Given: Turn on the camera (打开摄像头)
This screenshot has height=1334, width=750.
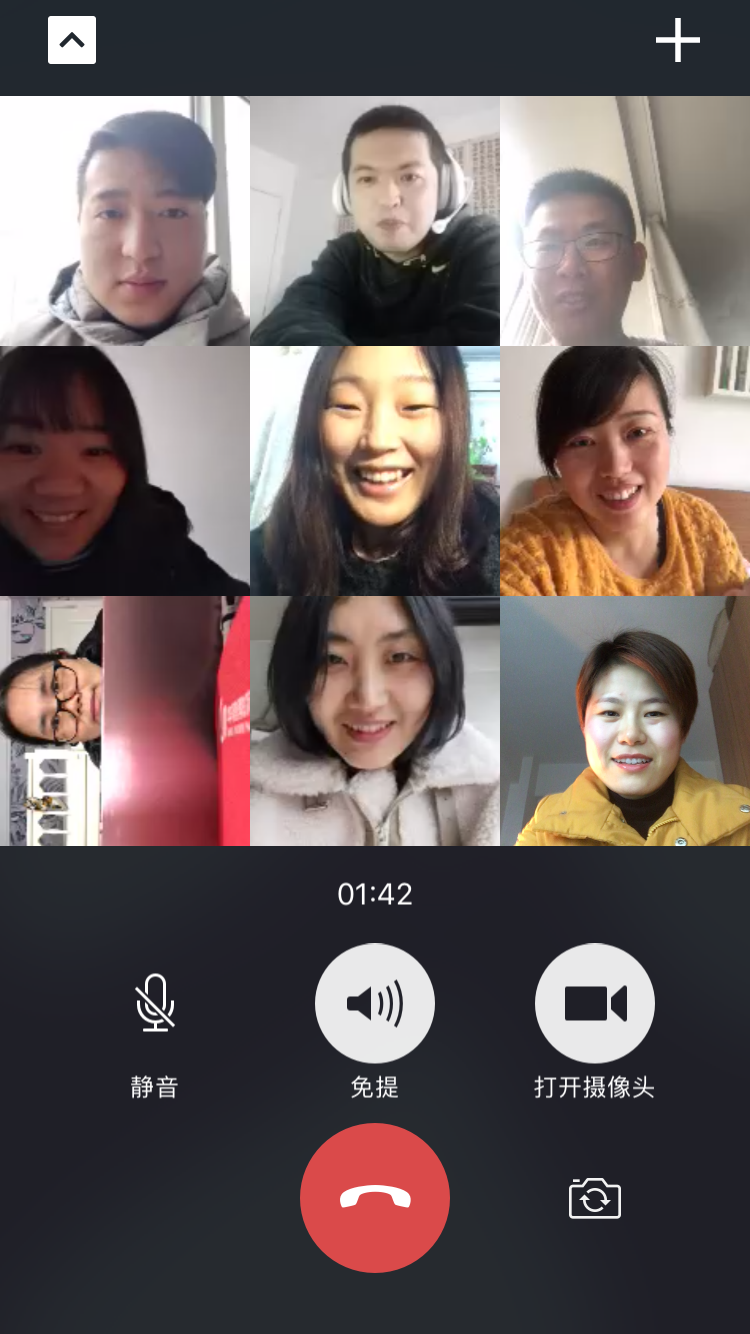Looking at the screenshot, I should coord(595,1004).
